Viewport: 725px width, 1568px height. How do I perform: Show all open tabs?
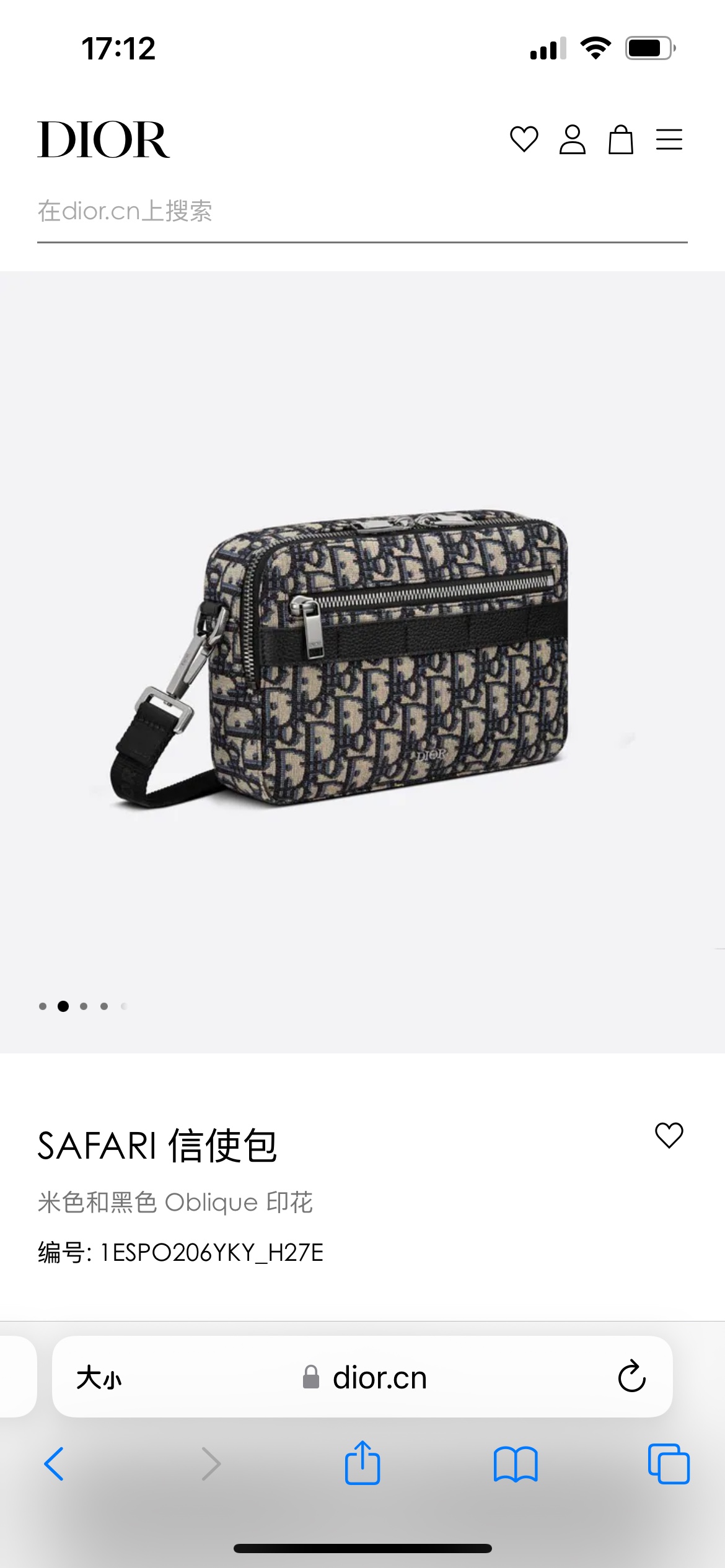(669, 1464)
